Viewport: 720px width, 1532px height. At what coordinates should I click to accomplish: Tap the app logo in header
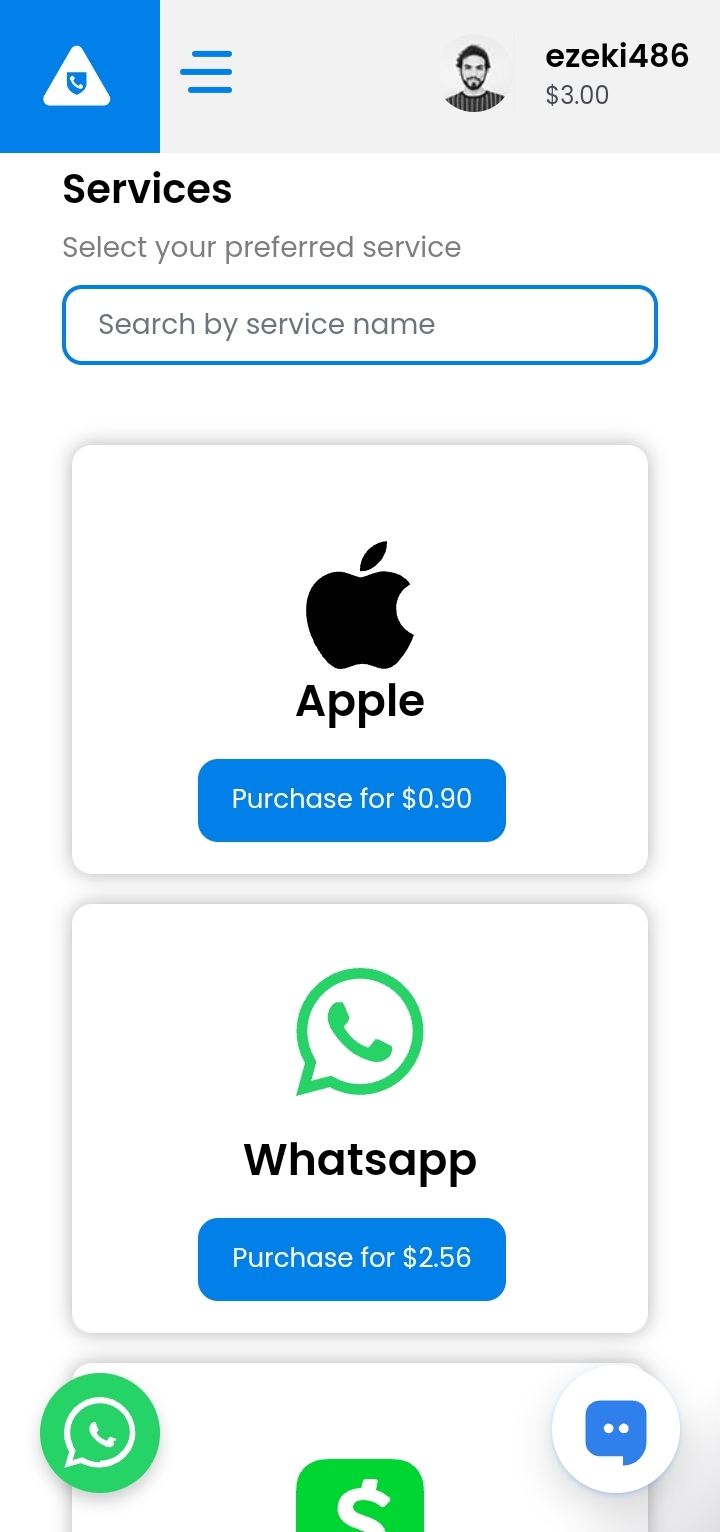[77, 76]
